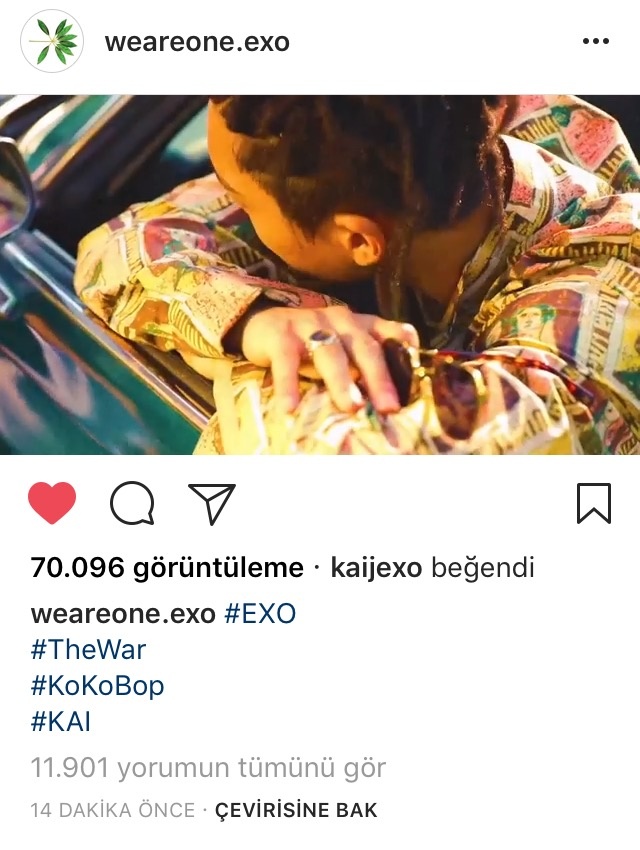The image size is (640, 850).
Task: Open the #KoKoBop hashtag
Action: pos(97,685)
